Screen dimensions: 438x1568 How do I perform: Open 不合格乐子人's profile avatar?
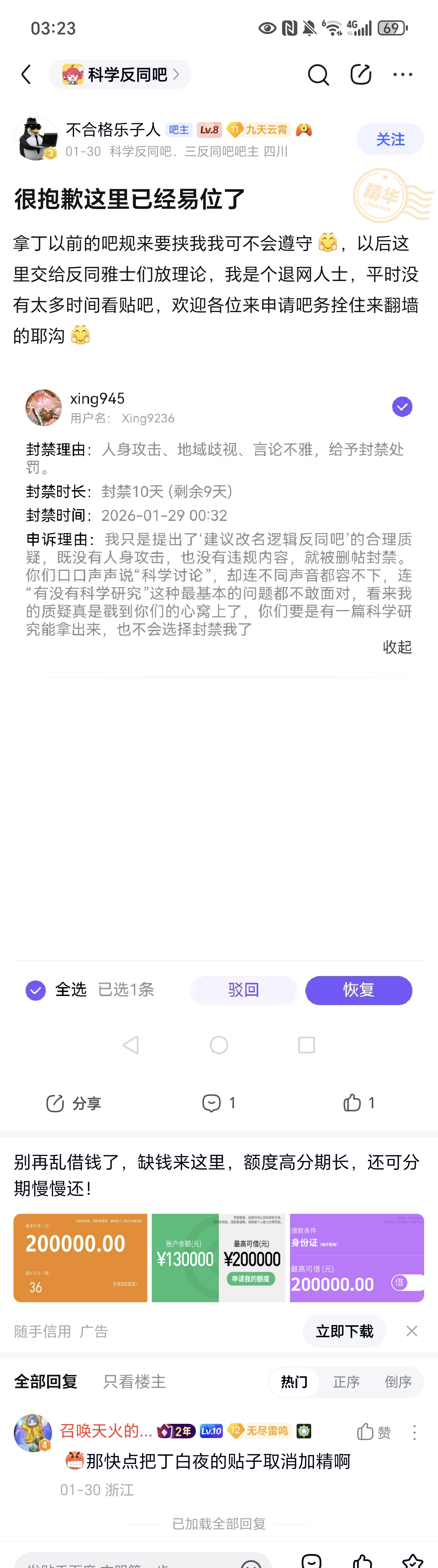tap(36, 139)
